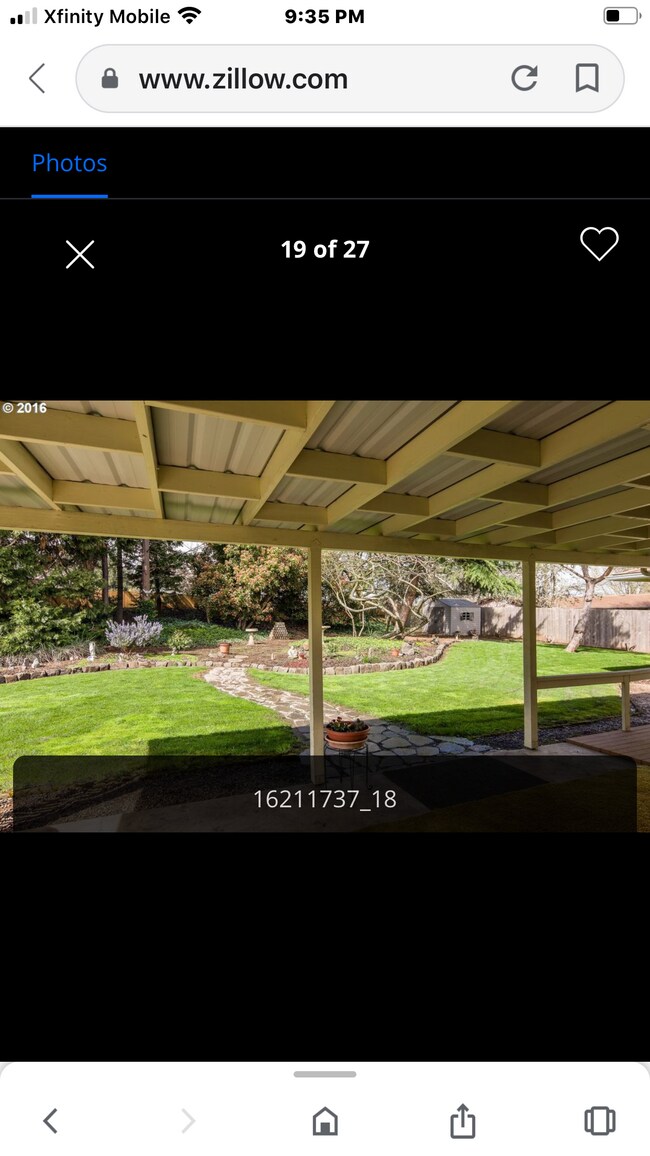Open the browser bookmarks icon
This screenshot has width=650, height=1156.
coord(586,78)
